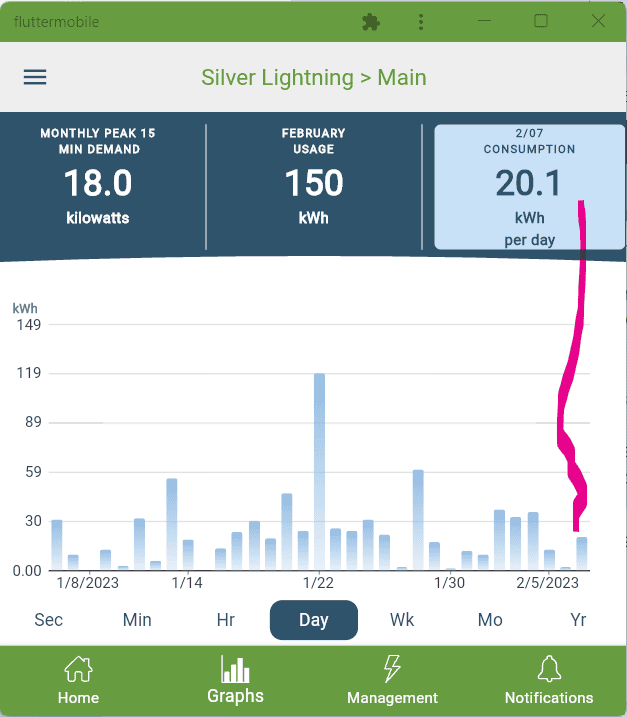Open the Management tab
Viewport: 627px width, 717px height.
tap(392, 680)
